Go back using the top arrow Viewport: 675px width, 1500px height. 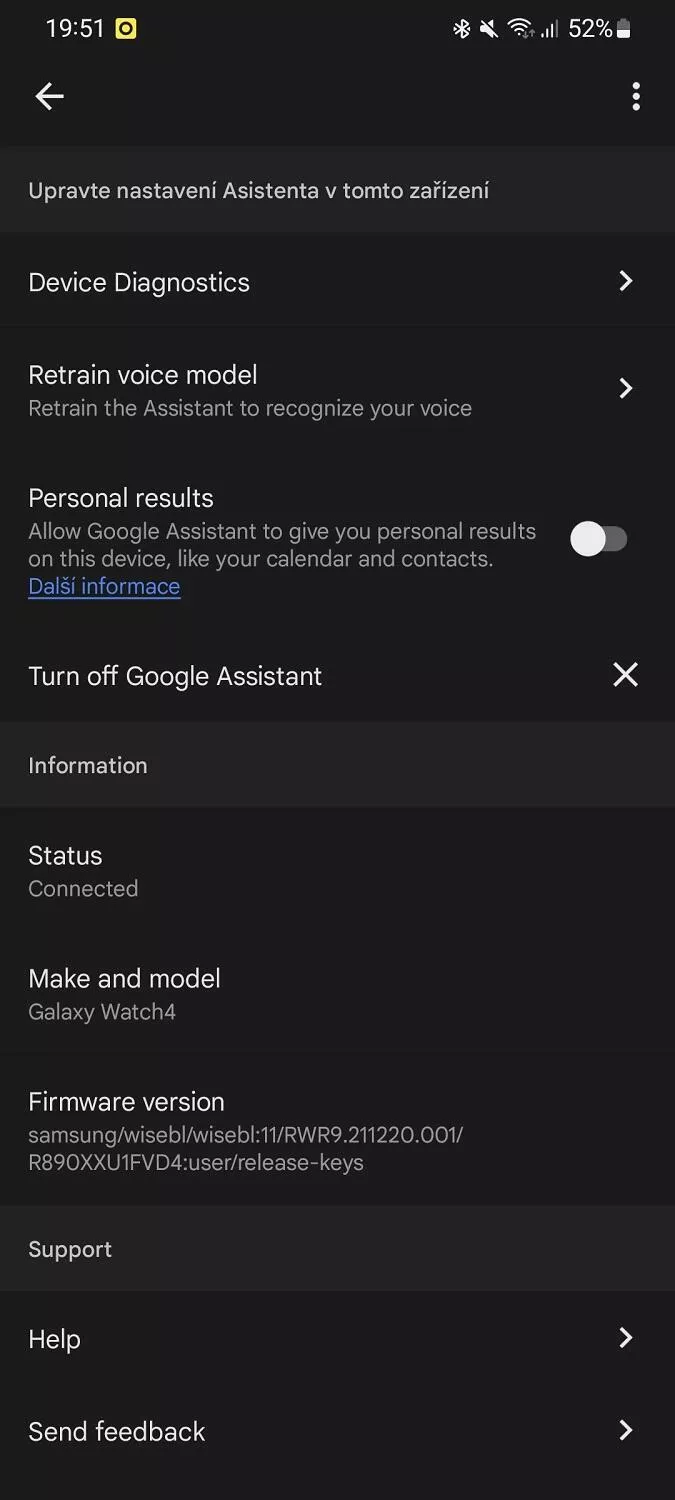coord(49,96)
